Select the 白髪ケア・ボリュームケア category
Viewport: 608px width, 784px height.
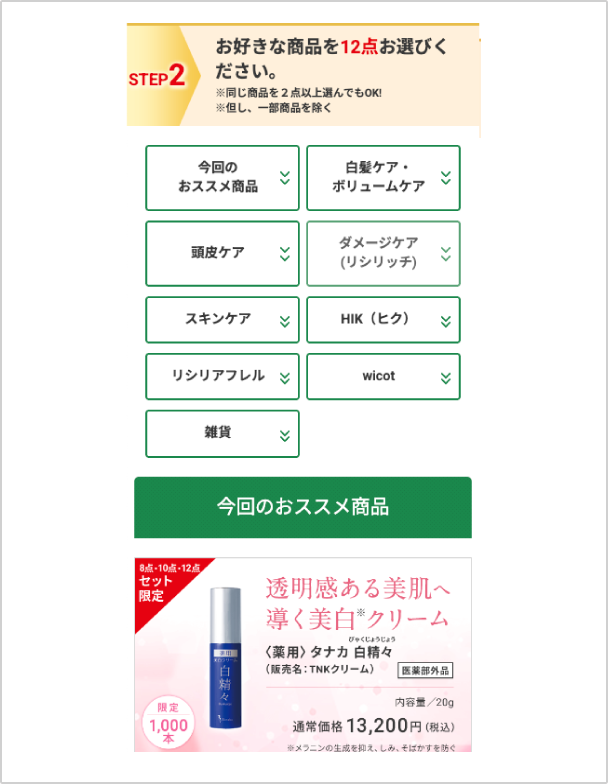tap(383, 178)
